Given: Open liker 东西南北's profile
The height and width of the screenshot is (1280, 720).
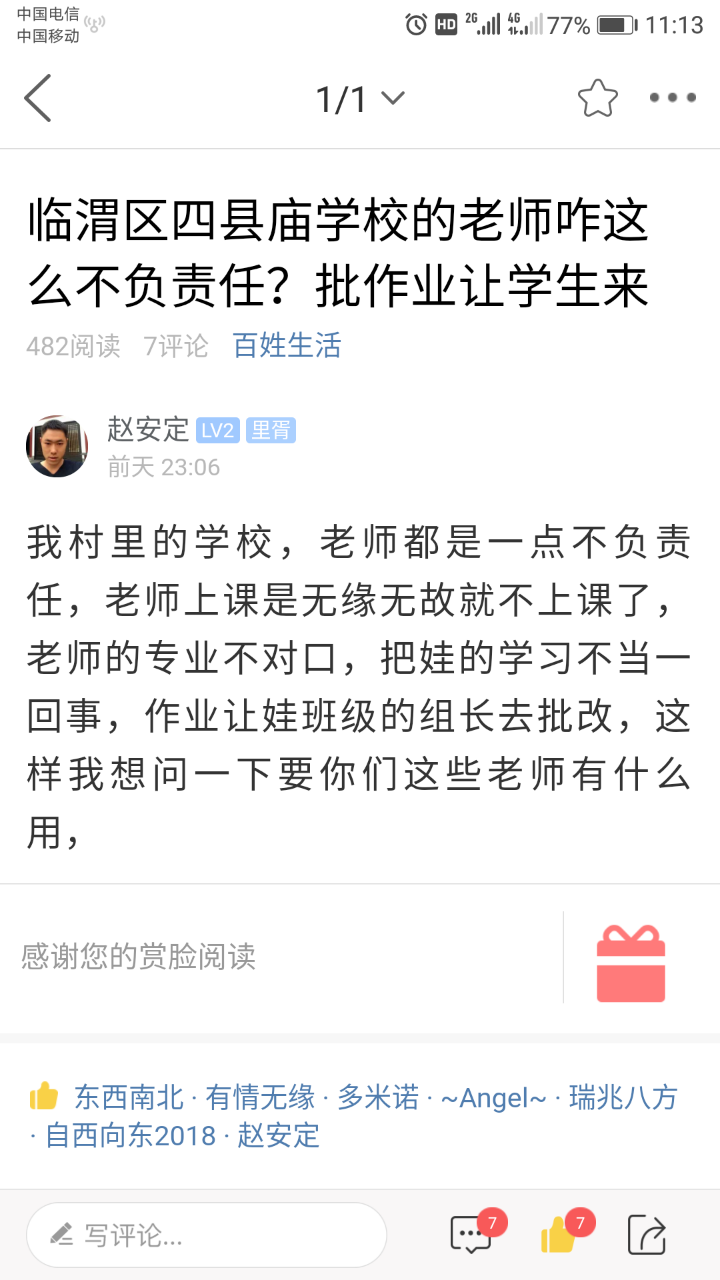Looking at the screenshot, I should [x=129, y=1097].
